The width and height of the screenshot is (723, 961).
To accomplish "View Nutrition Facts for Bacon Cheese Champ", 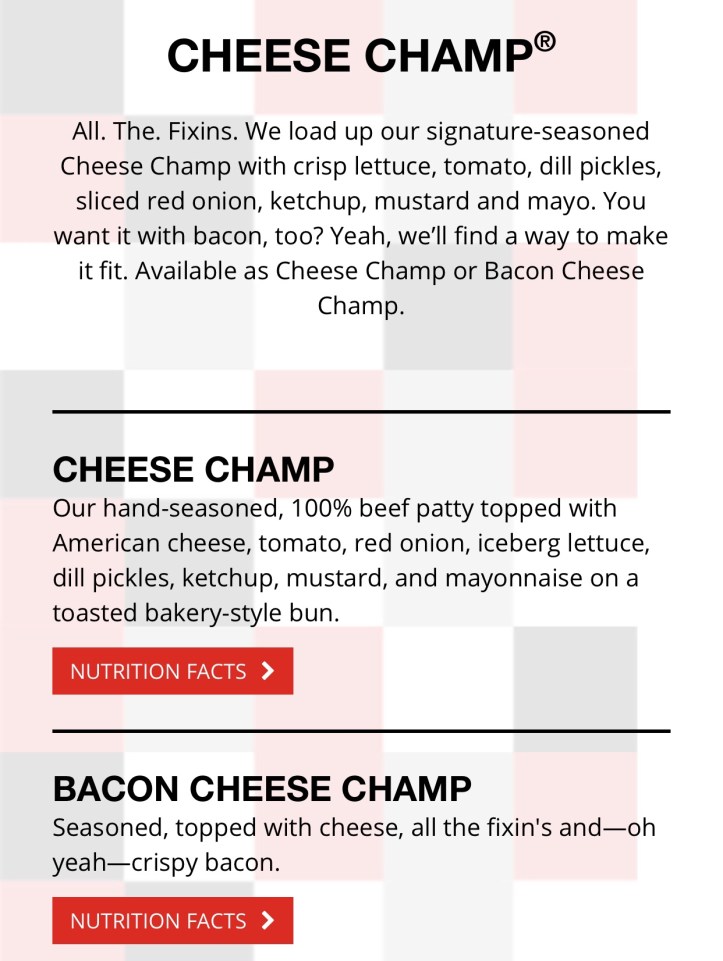I will pyautogui.click(x=172, y=920).
